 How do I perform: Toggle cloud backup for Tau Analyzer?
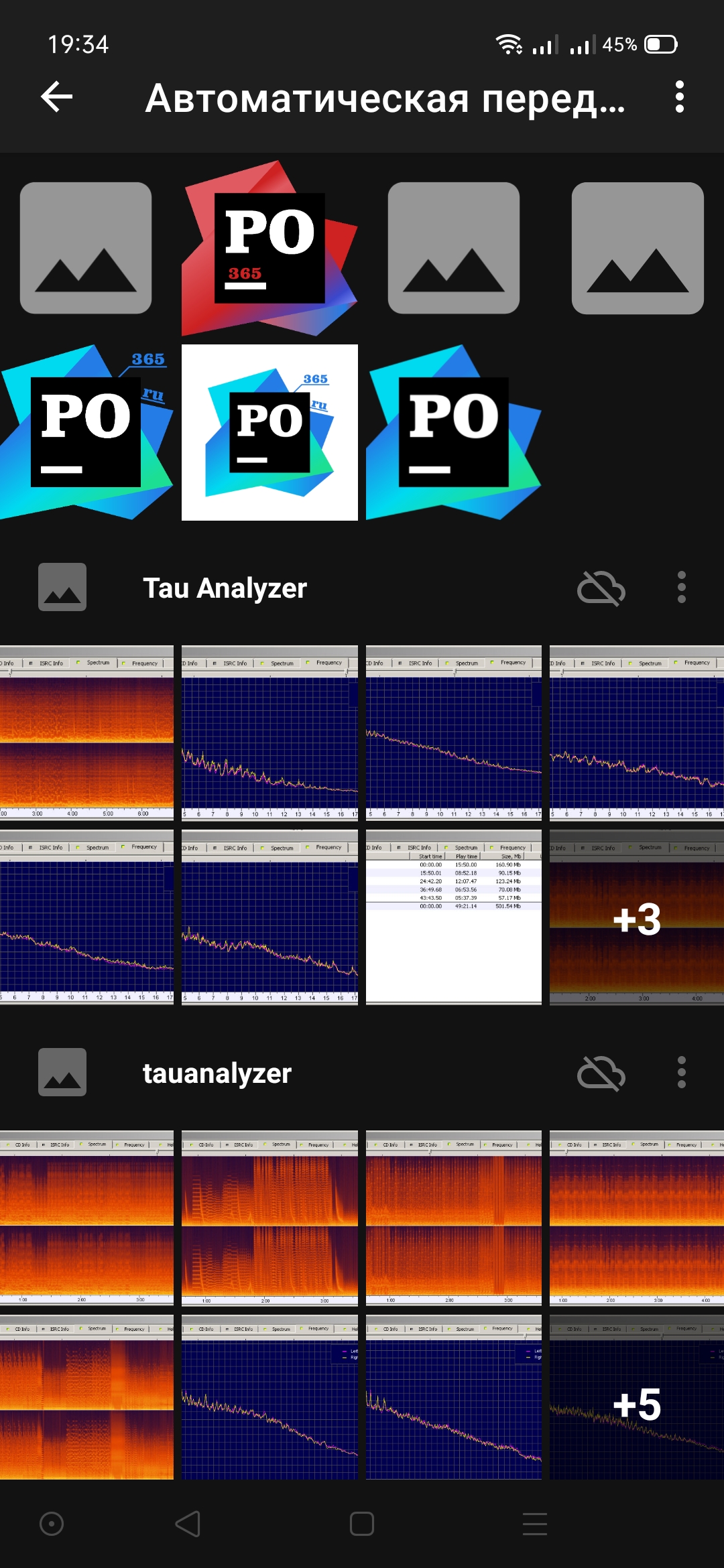[601, 588]
